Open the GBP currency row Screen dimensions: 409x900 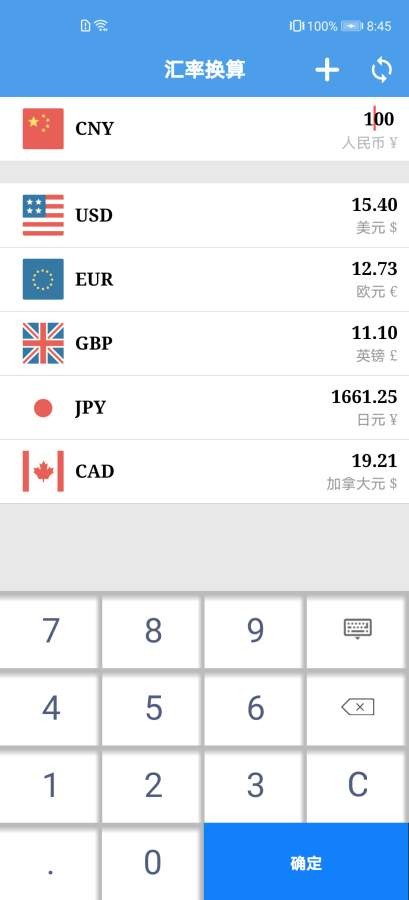(204, 343)
